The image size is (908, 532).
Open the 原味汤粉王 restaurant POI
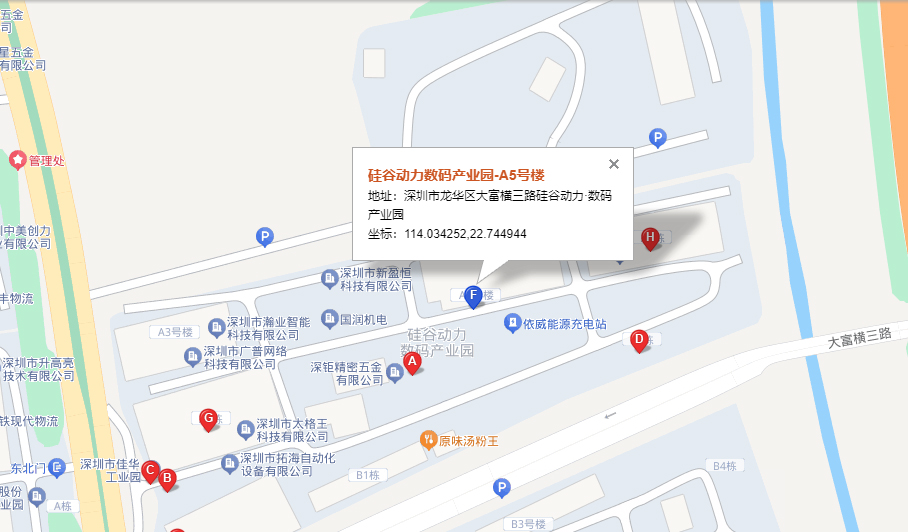point(428,439)
